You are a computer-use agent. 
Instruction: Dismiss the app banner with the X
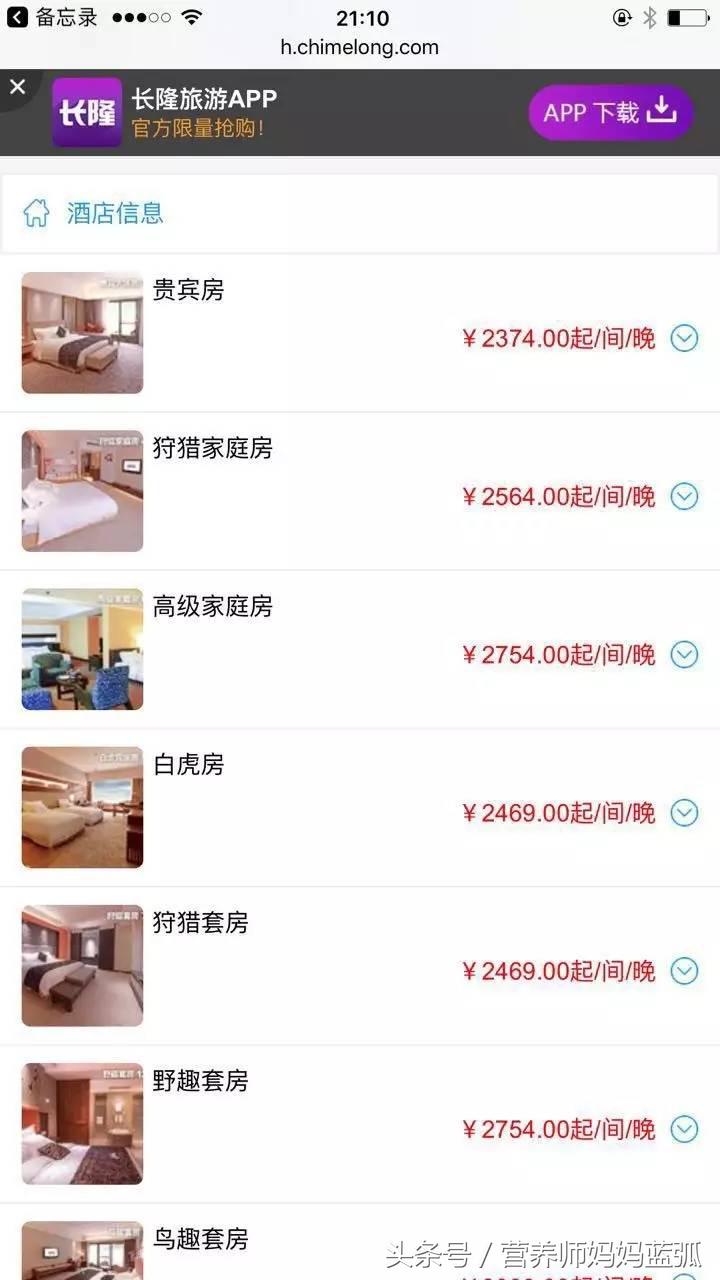[17, 86]
